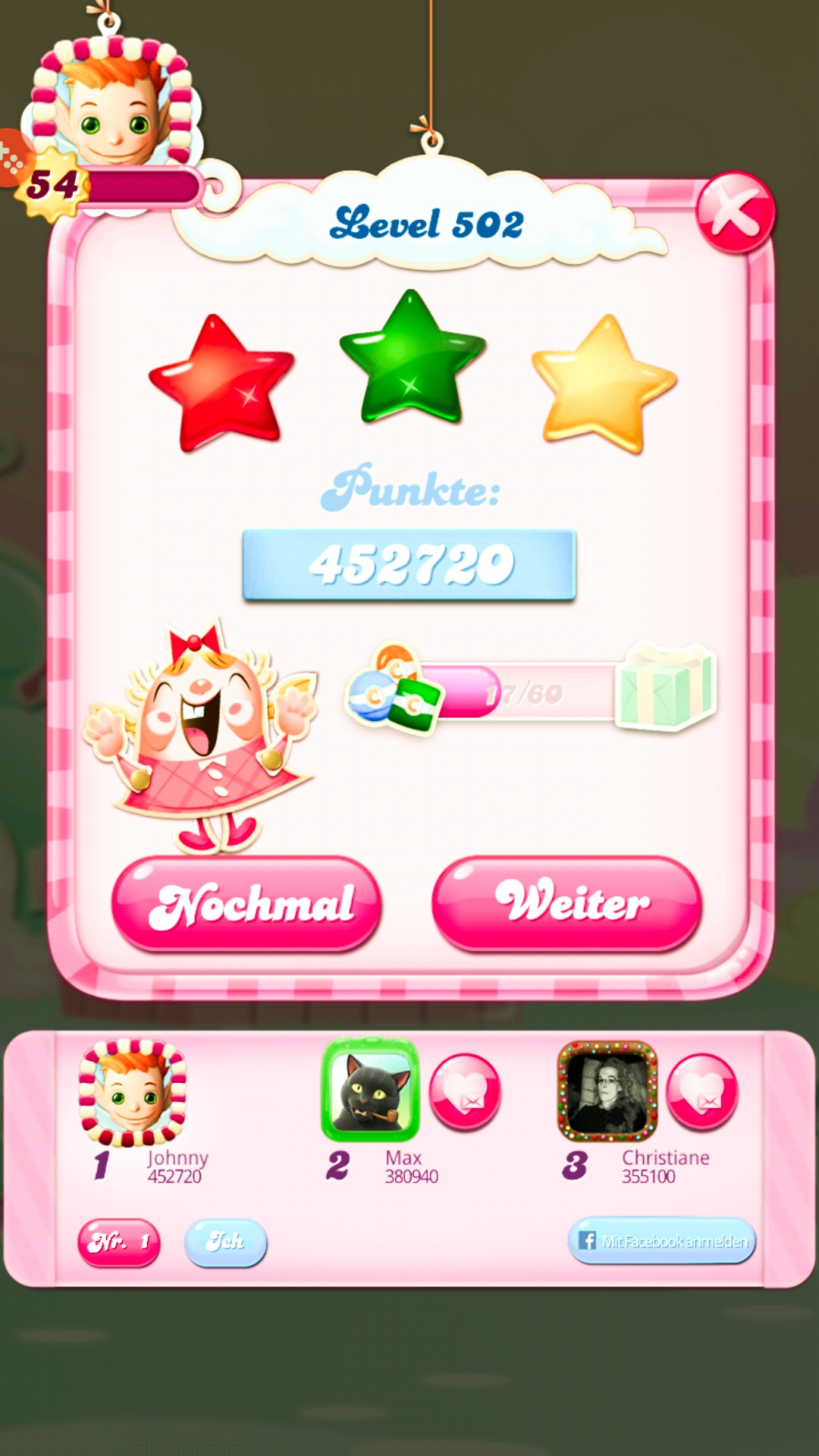Select the Ich leaderboard button
The height and width of the screenshot is (1456, 819).
pyautogui.click(x=225, y=1242)
